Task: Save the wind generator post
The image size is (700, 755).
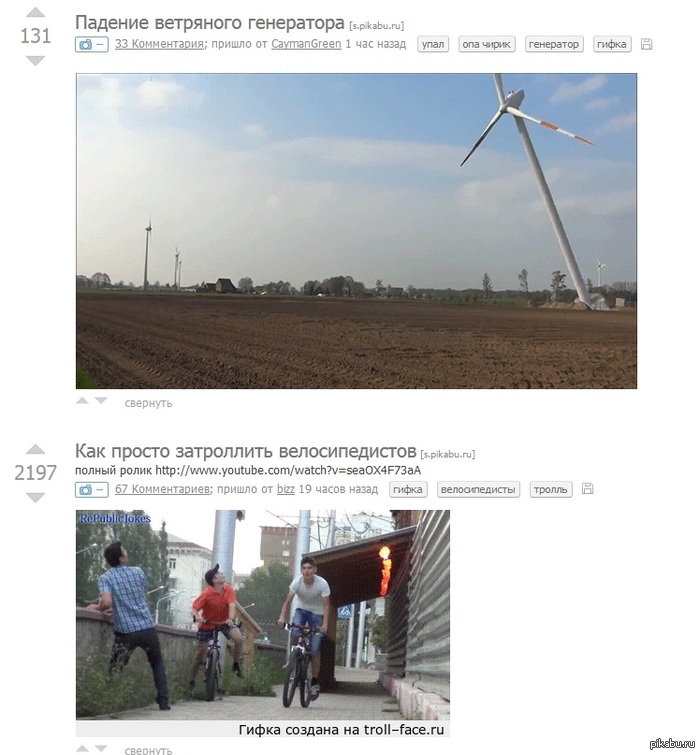Action: point(646,44)
